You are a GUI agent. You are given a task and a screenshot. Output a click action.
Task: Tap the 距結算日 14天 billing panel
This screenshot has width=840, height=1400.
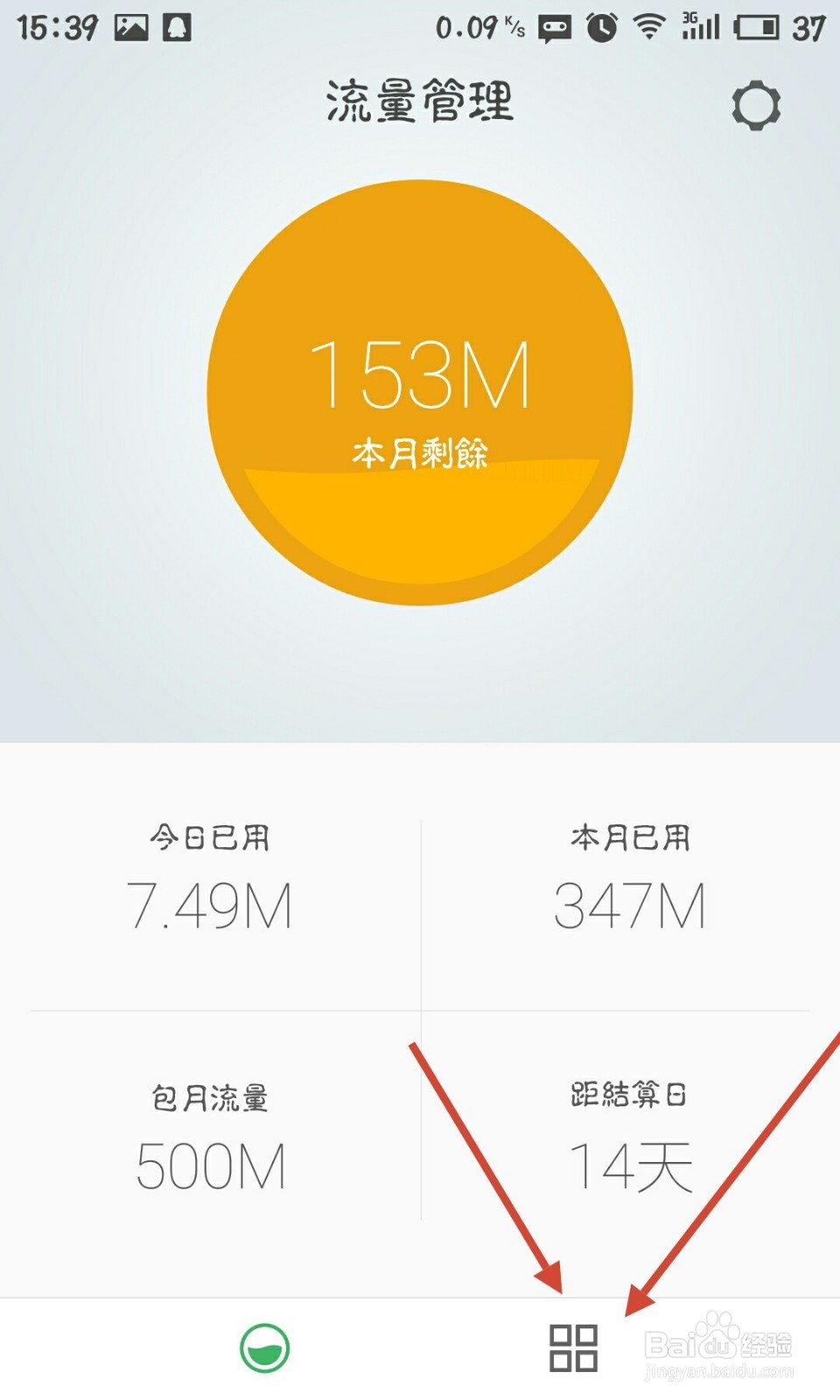[628, 1133]
